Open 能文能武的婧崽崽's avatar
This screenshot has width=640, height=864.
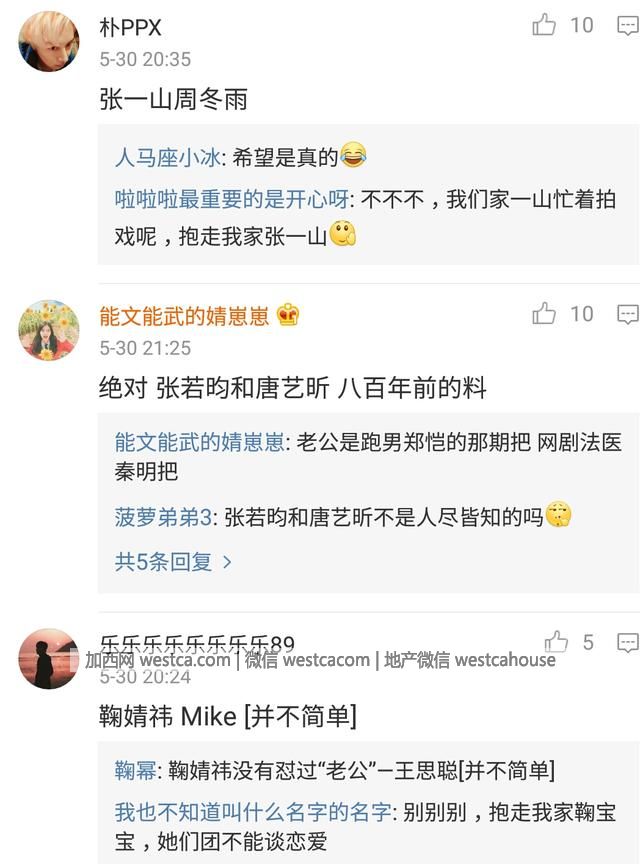click(49, 330)
